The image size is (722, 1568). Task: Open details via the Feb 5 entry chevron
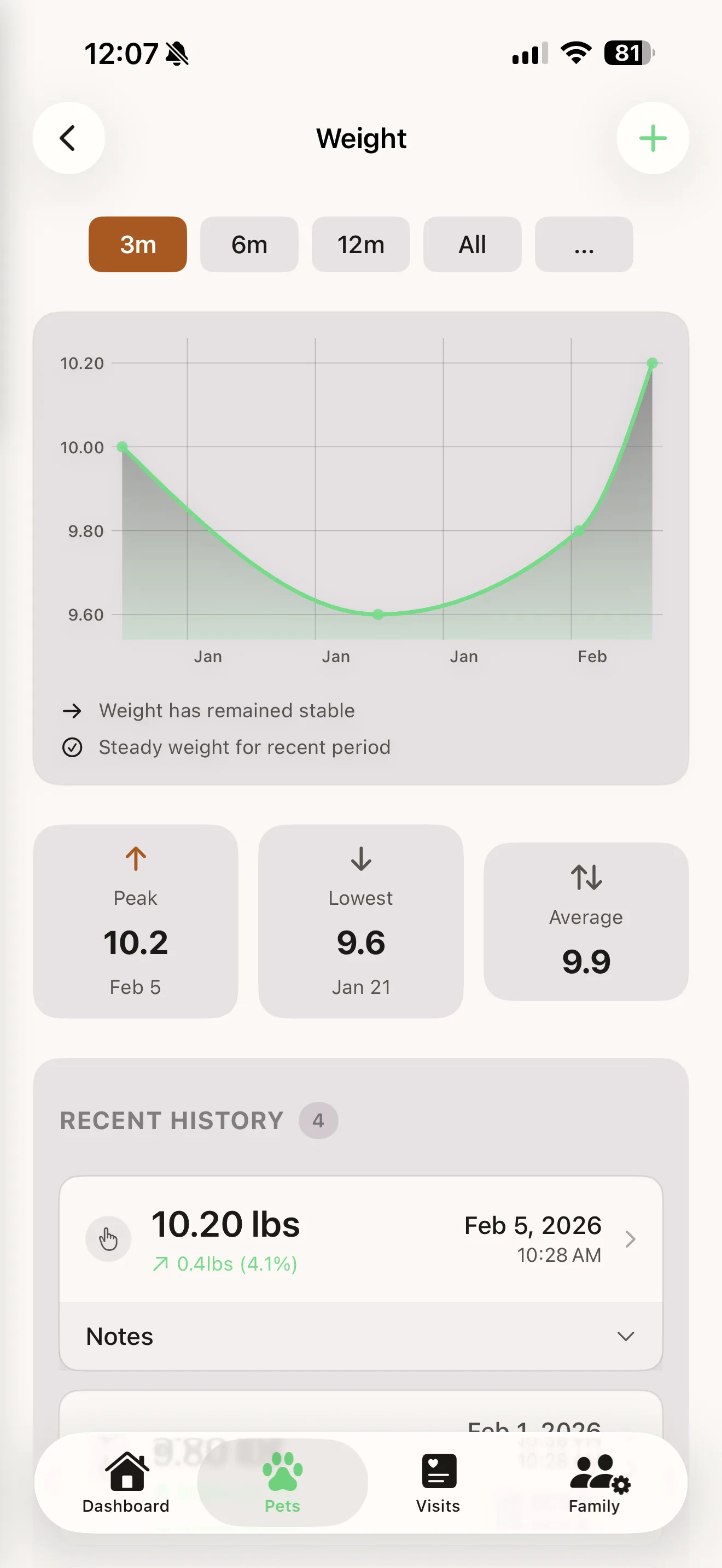630,1239
